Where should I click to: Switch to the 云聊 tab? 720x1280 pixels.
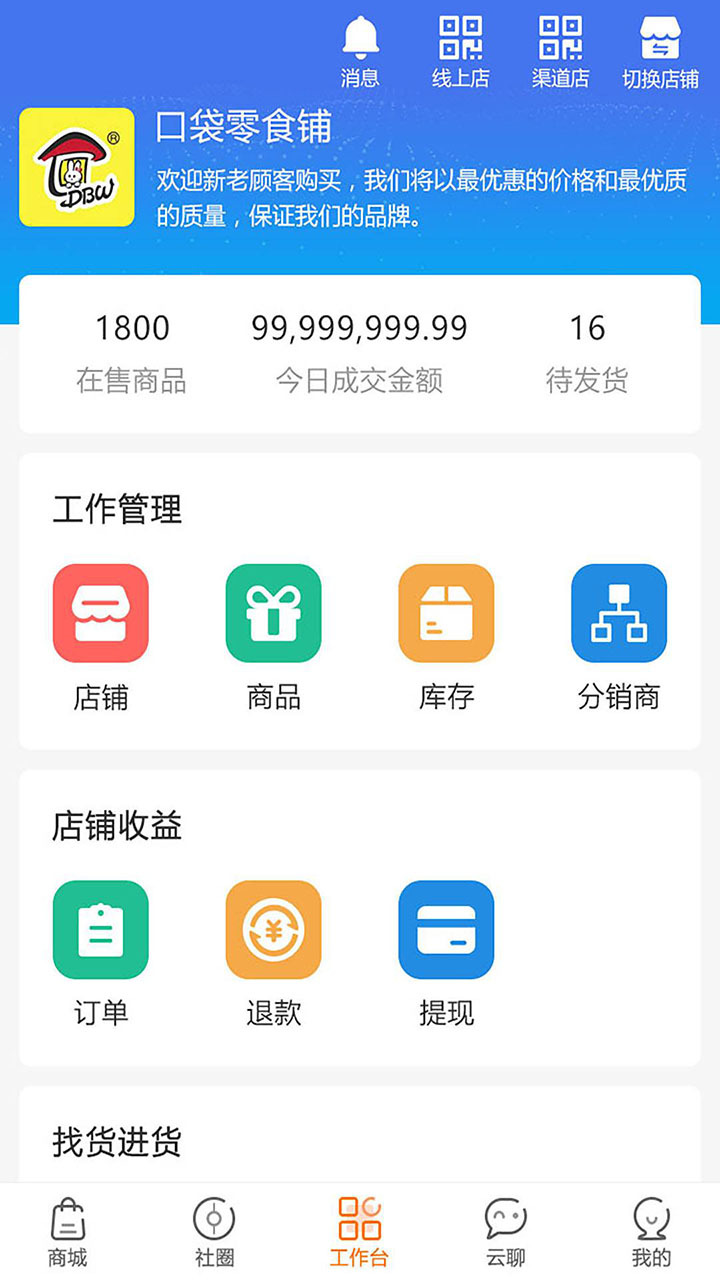(506, 1232)
